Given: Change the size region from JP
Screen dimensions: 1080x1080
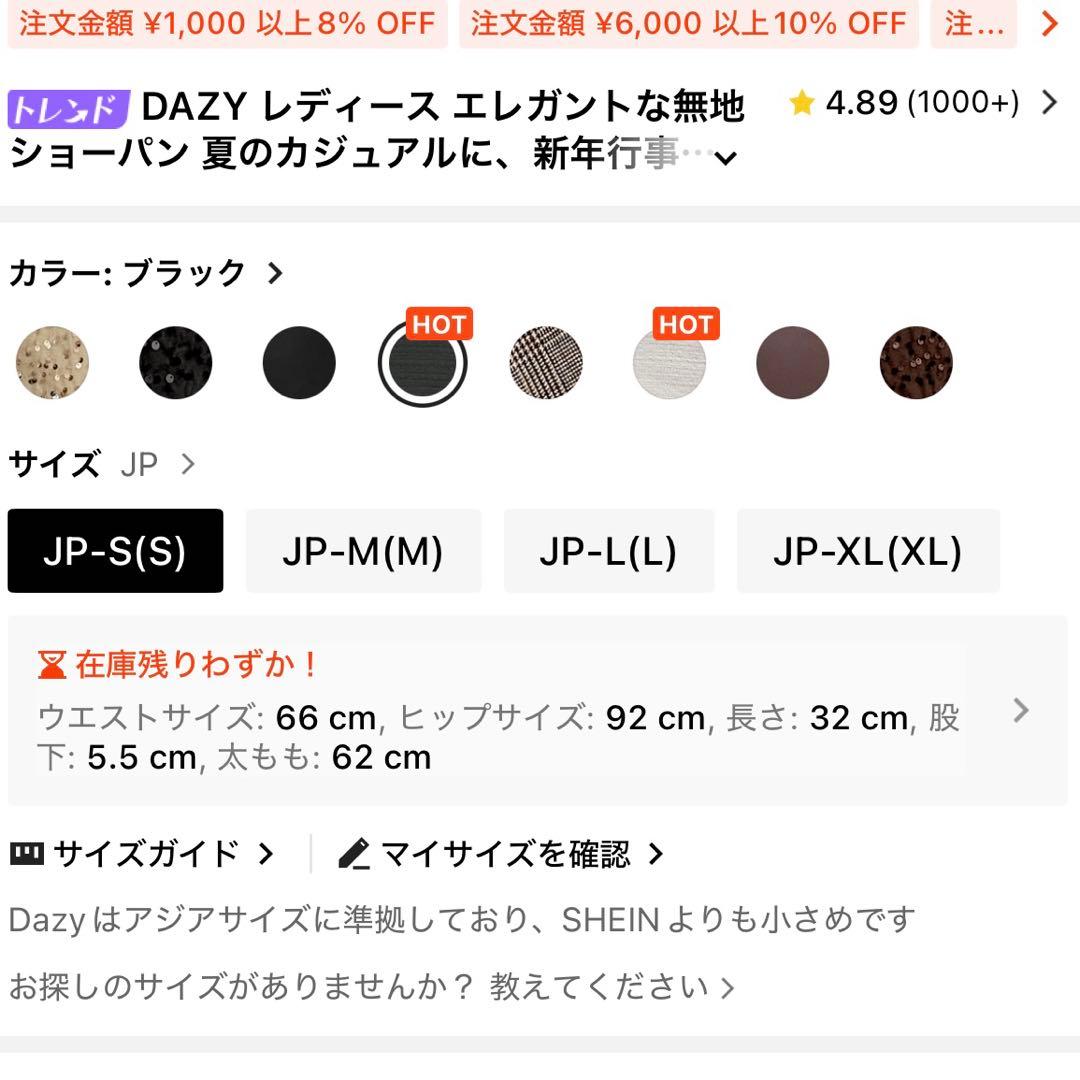Looking at the screenshot, I should coord(158,464).
